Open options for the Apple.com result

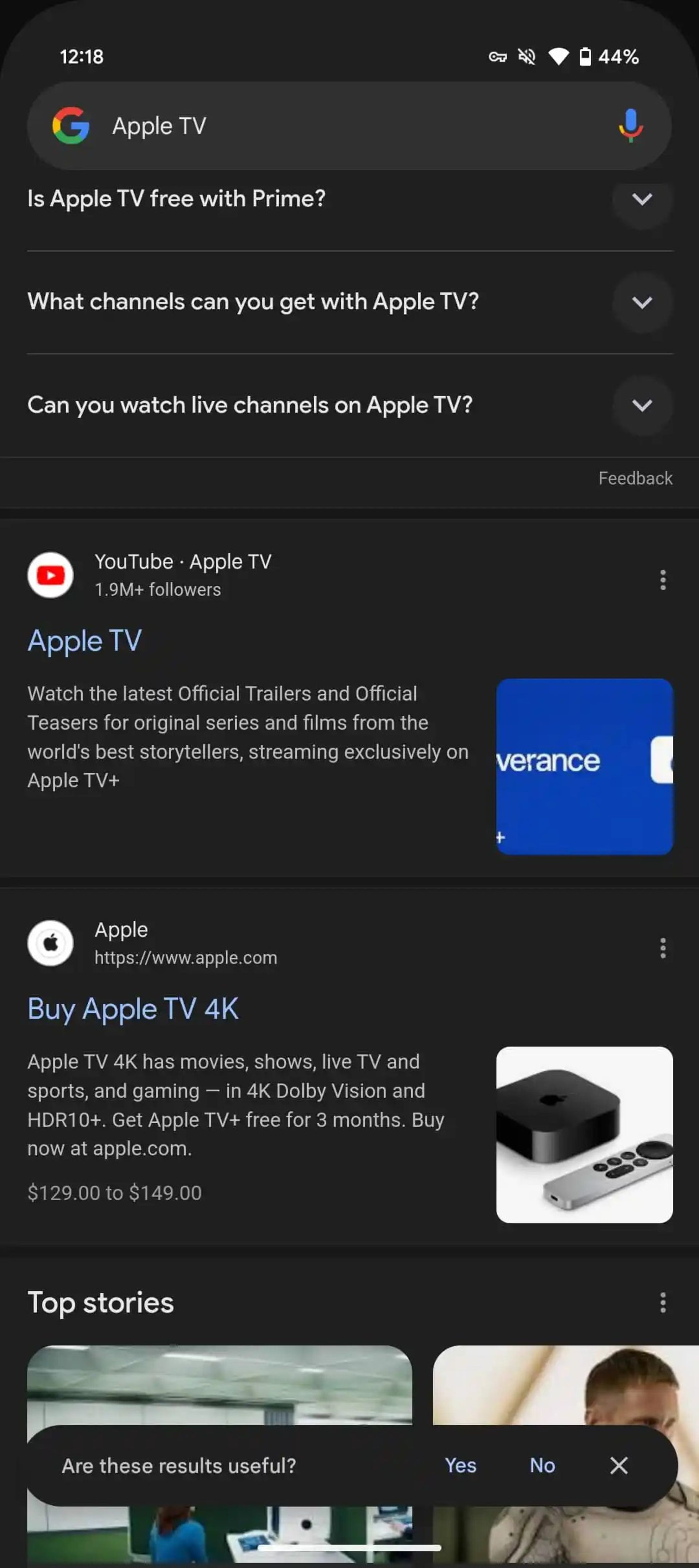(x=663, y=948)
